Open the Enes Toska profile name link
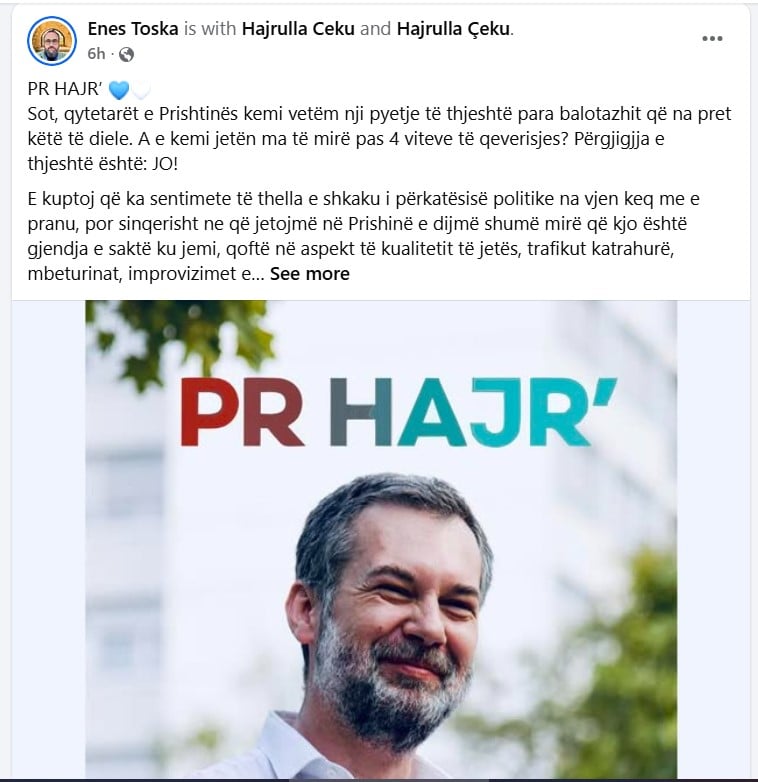758x782 pixels. pos(133,29)
